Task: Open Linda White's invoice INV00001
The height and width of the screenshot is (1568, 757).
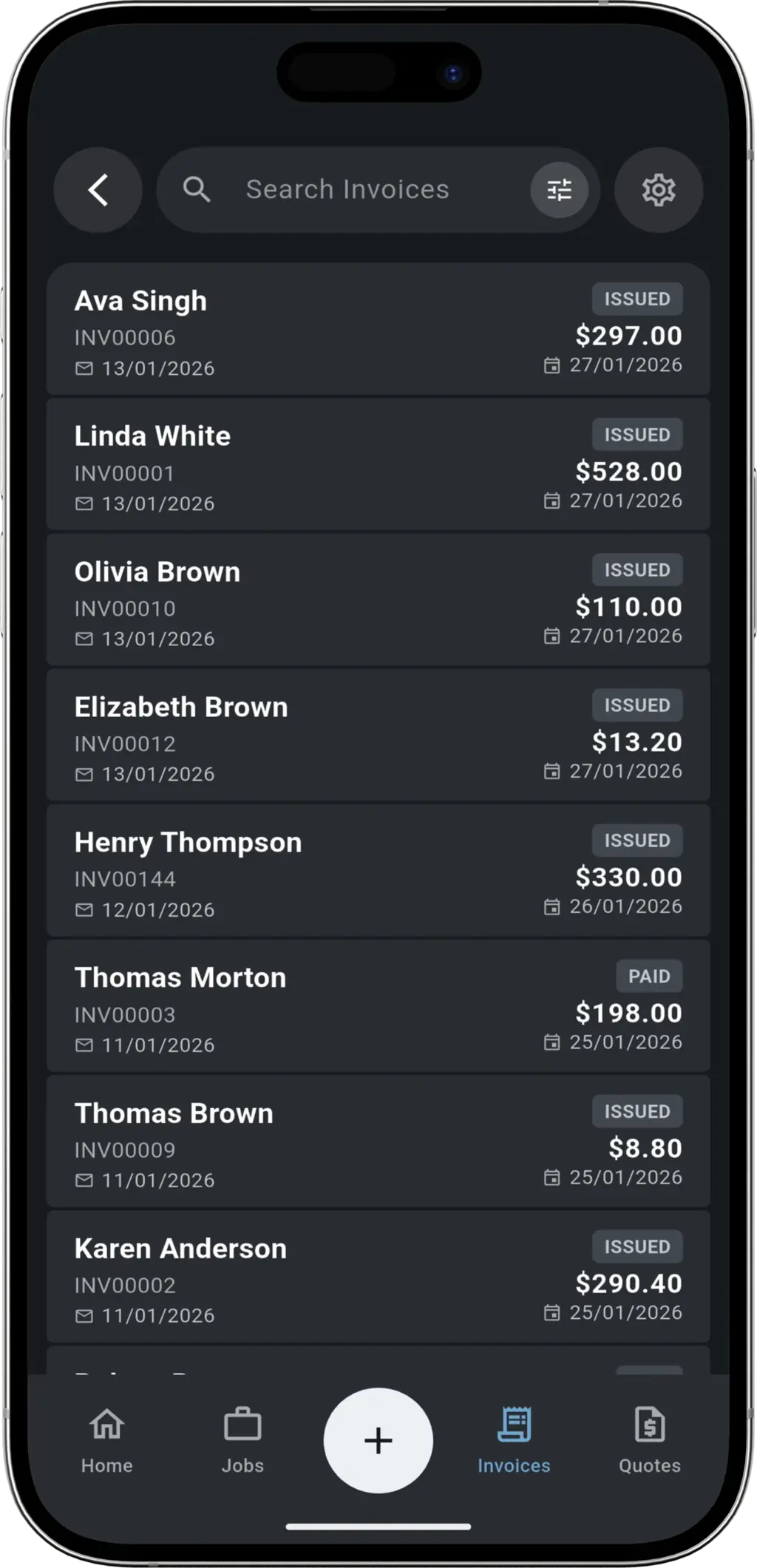Action: point(378,465)
